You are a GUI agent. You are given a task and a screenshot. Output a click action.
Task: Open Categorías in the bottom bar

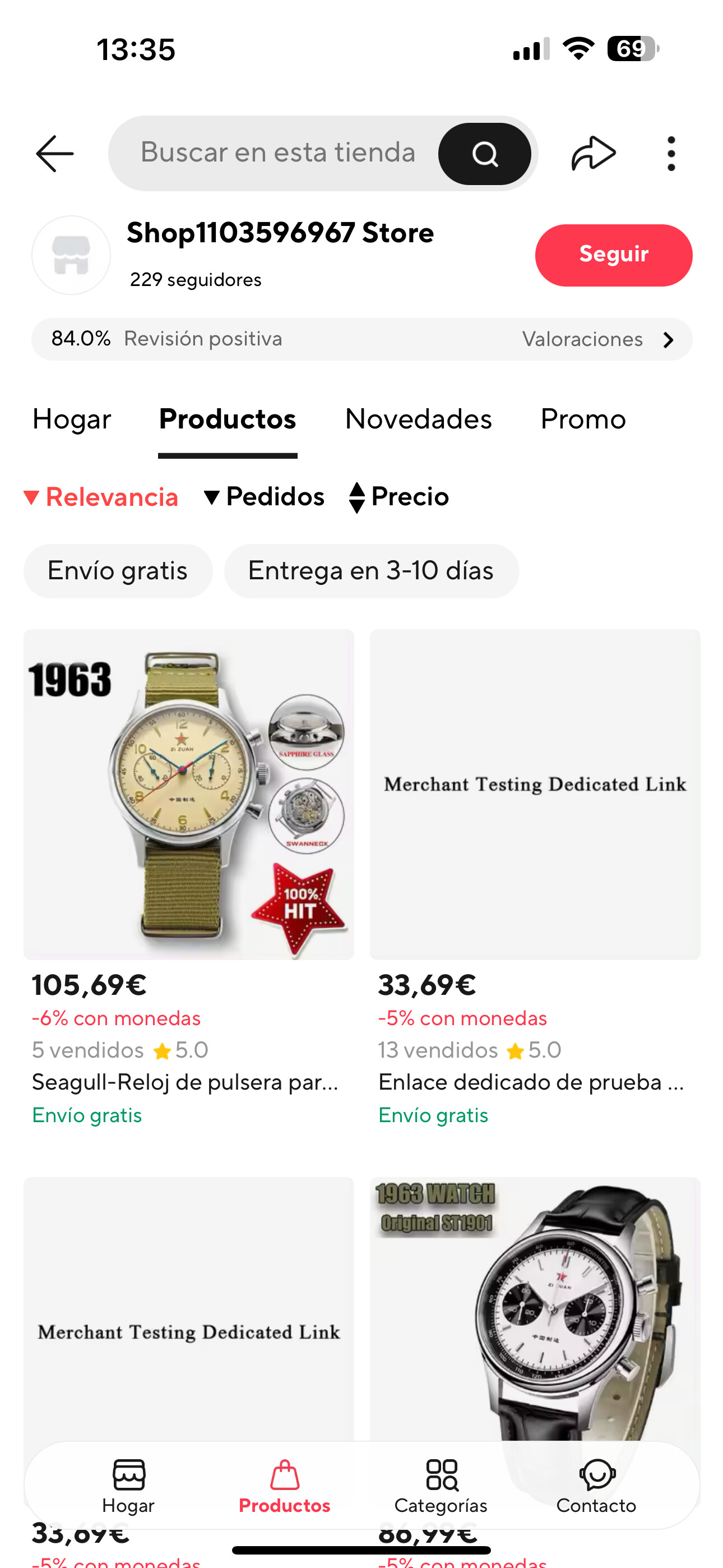pyautogui.click(x=441, y=1485)
